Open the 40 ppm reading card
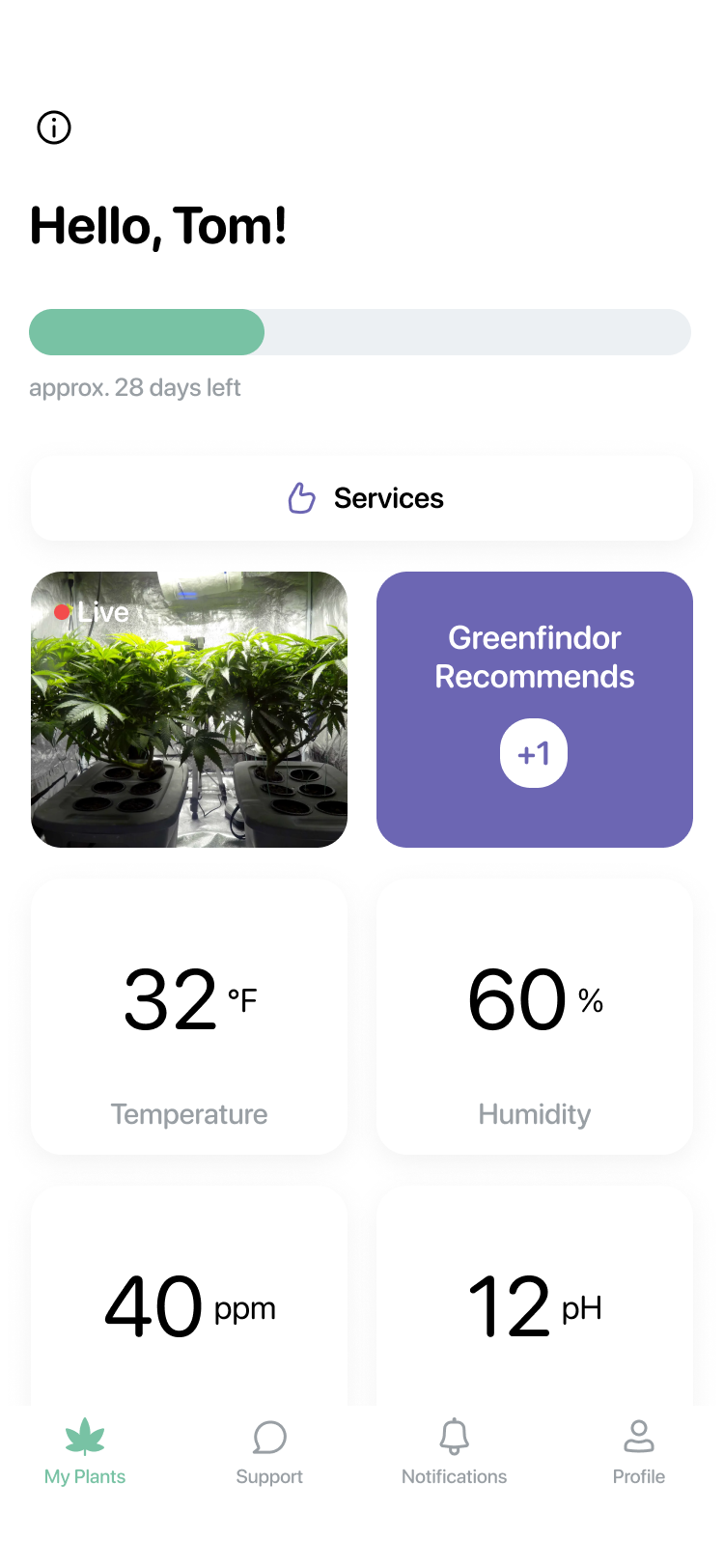Viewport: 724px width, 1568px height. tap(189, 1303)
